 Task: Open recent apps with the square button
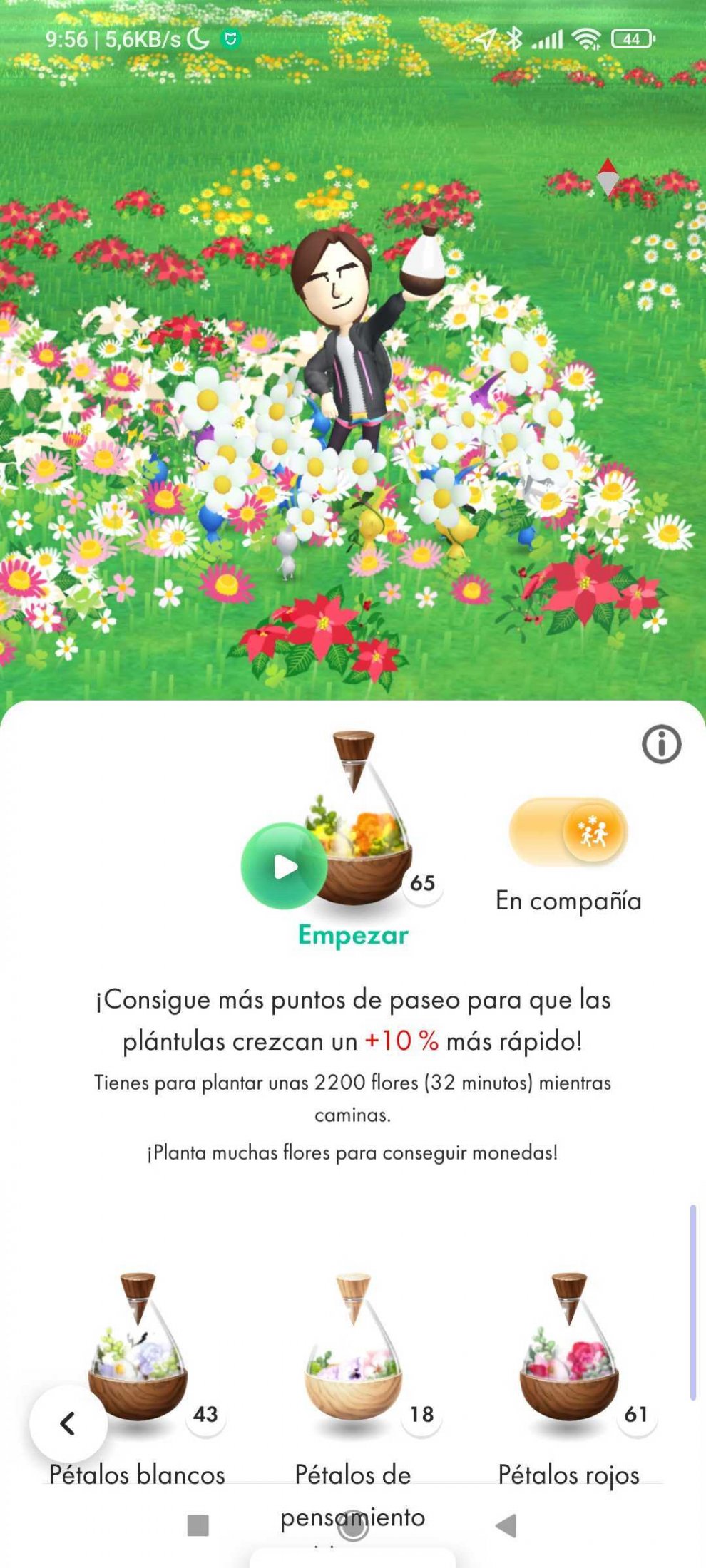(198, 1525)
